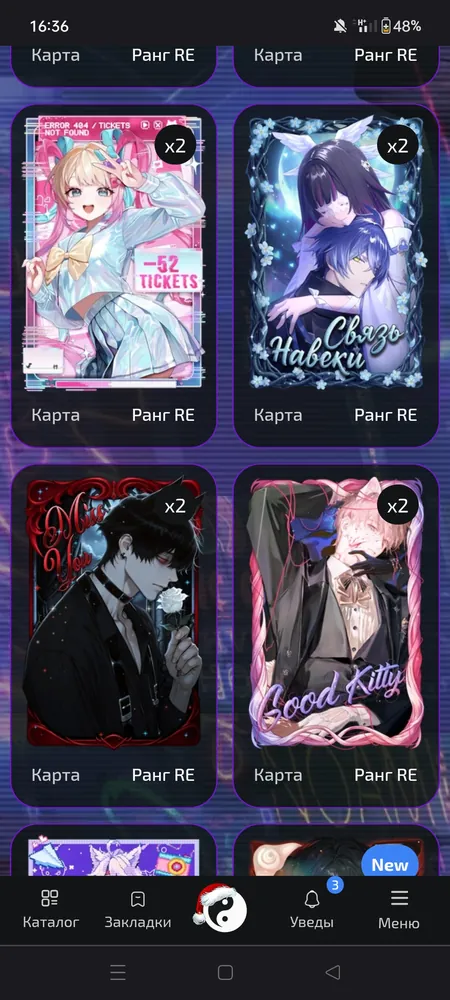Open the '-52 Tickets' card
The width and height of the screenshot is (450, 1000).
[x=113, y=276]
